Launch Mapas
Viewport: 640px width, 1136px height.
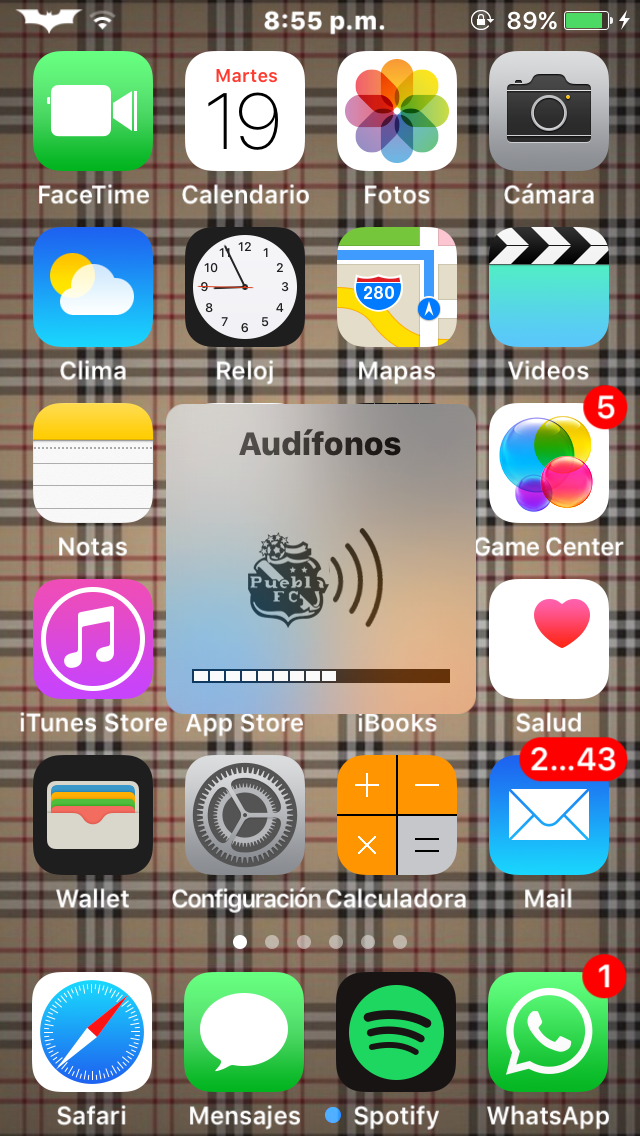[397, 287]
